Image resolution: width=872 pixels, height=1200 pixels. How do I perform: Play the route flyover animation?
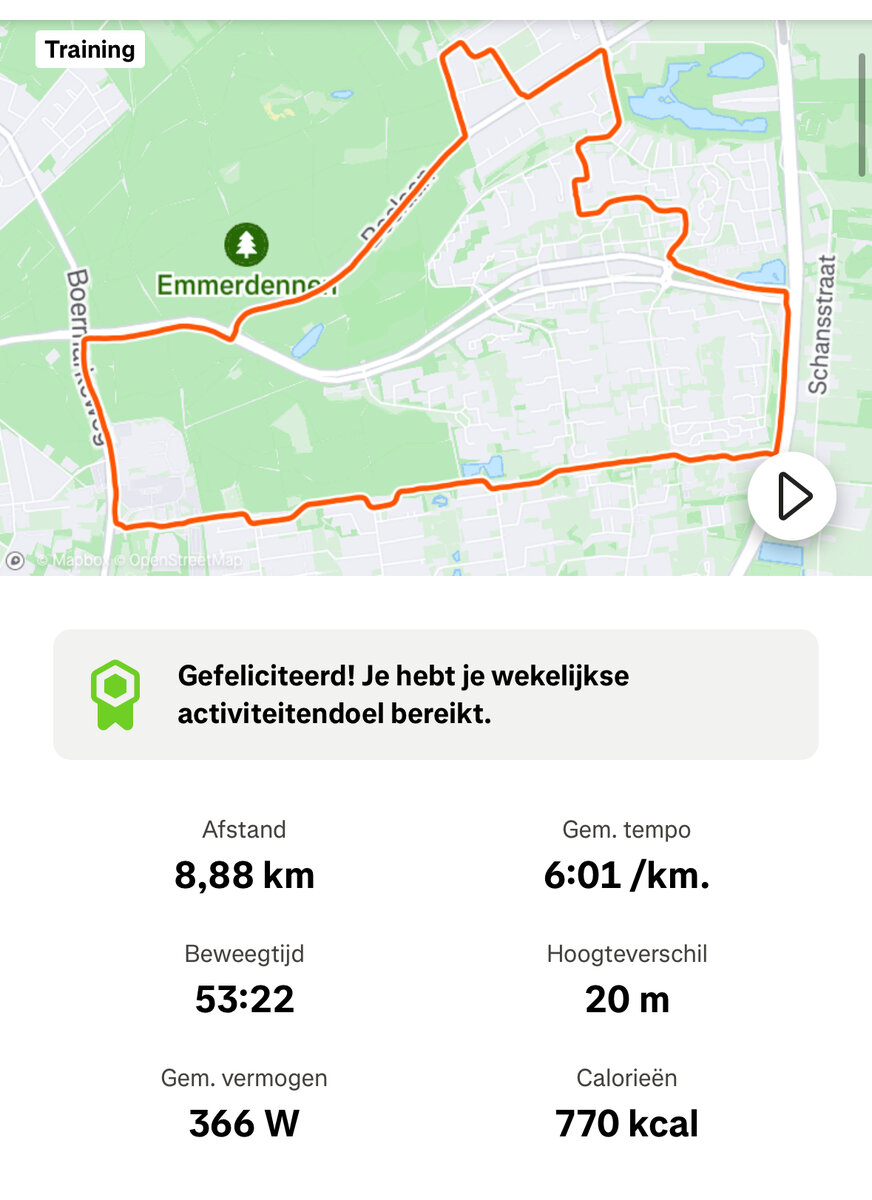792,497
